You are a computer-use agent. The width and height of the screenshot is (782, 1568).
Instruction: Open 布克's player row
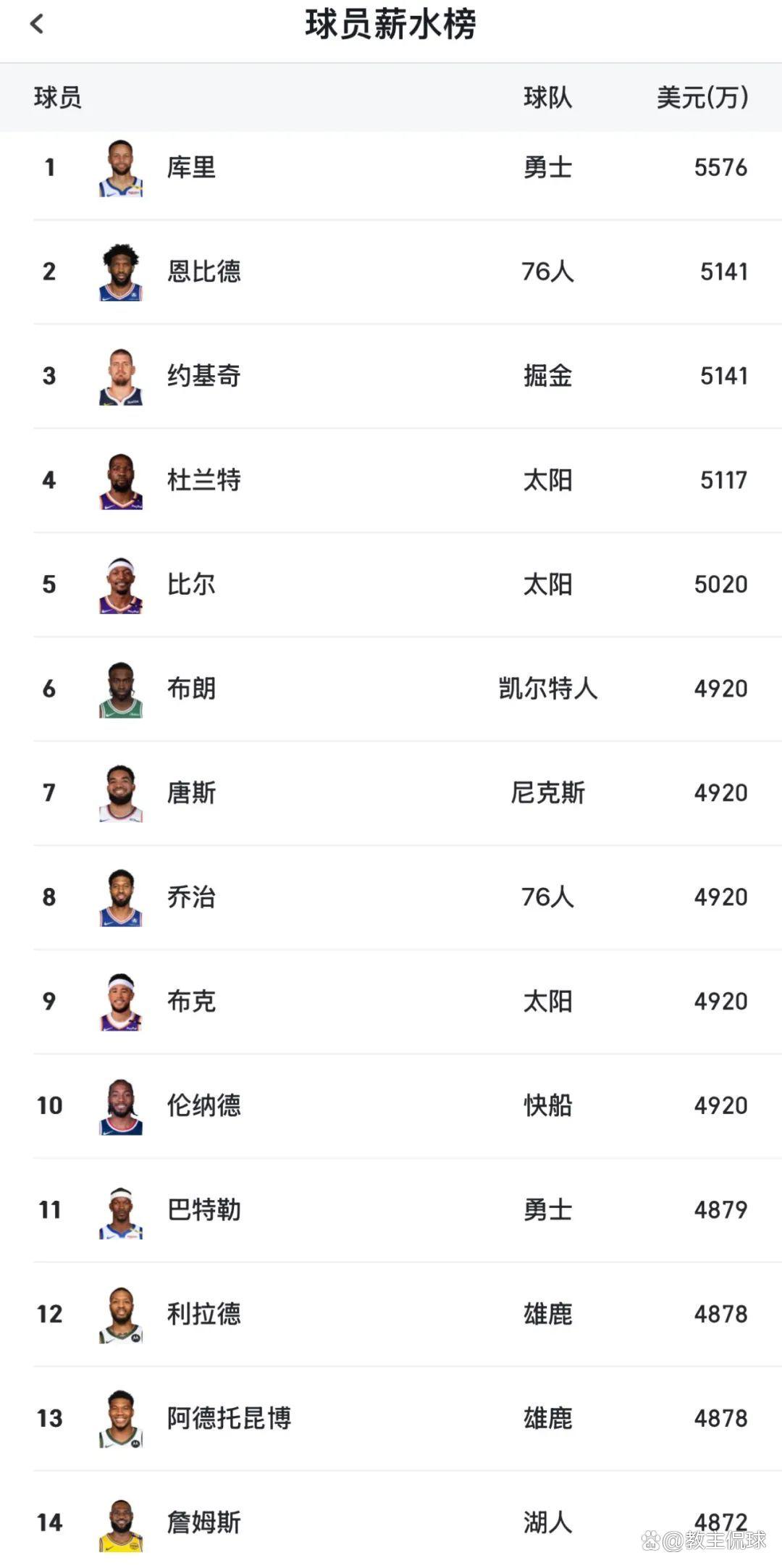(x=191, y=1002)
